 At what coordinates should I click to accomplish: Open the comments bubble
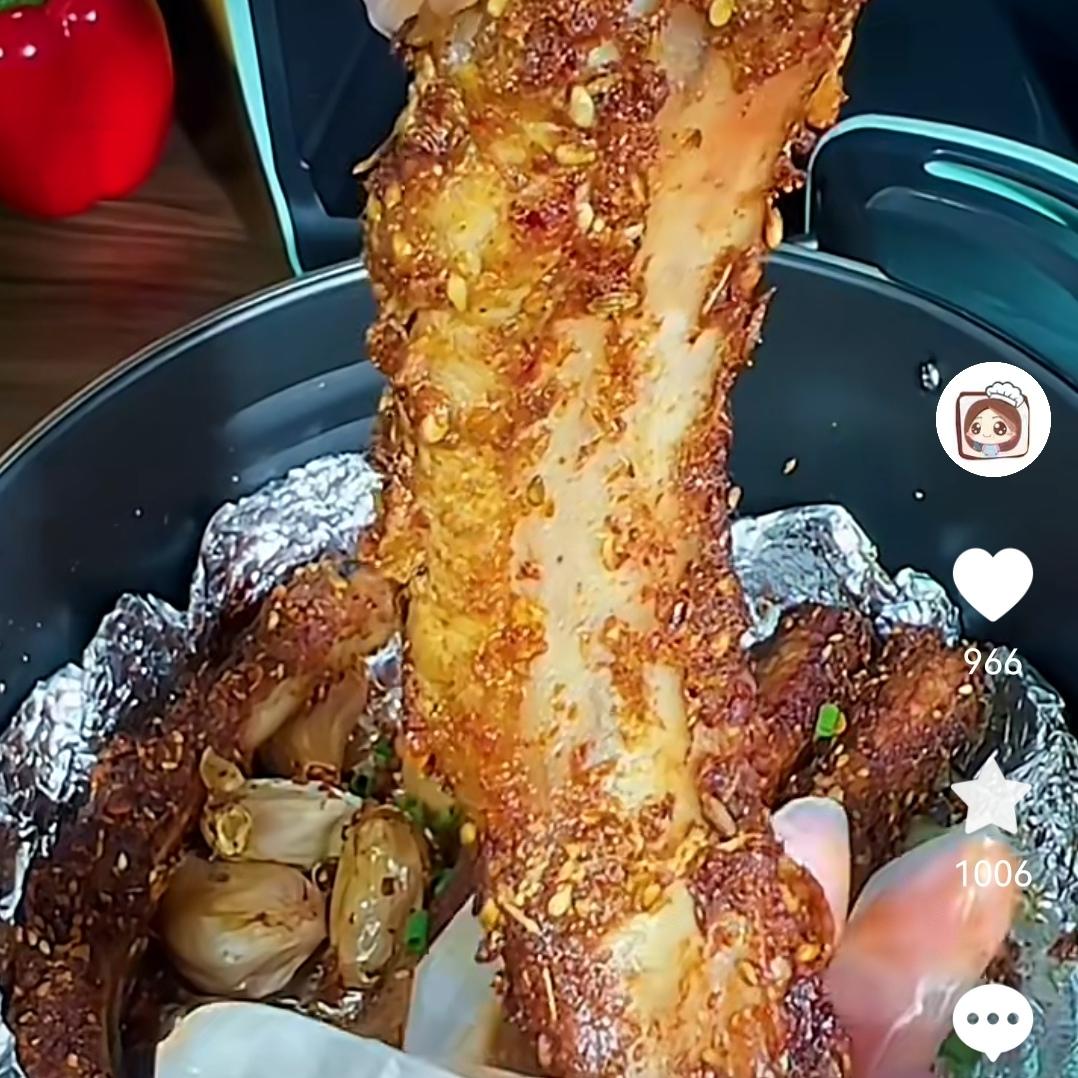click(x=992, y=1020)
